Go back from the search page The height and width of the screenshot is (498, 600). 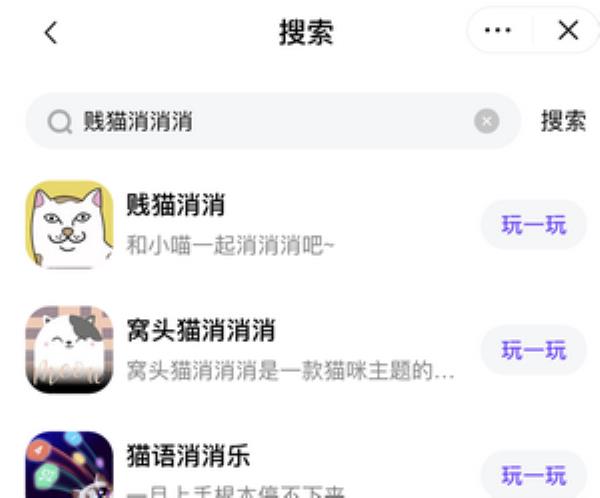pos(51,32)
